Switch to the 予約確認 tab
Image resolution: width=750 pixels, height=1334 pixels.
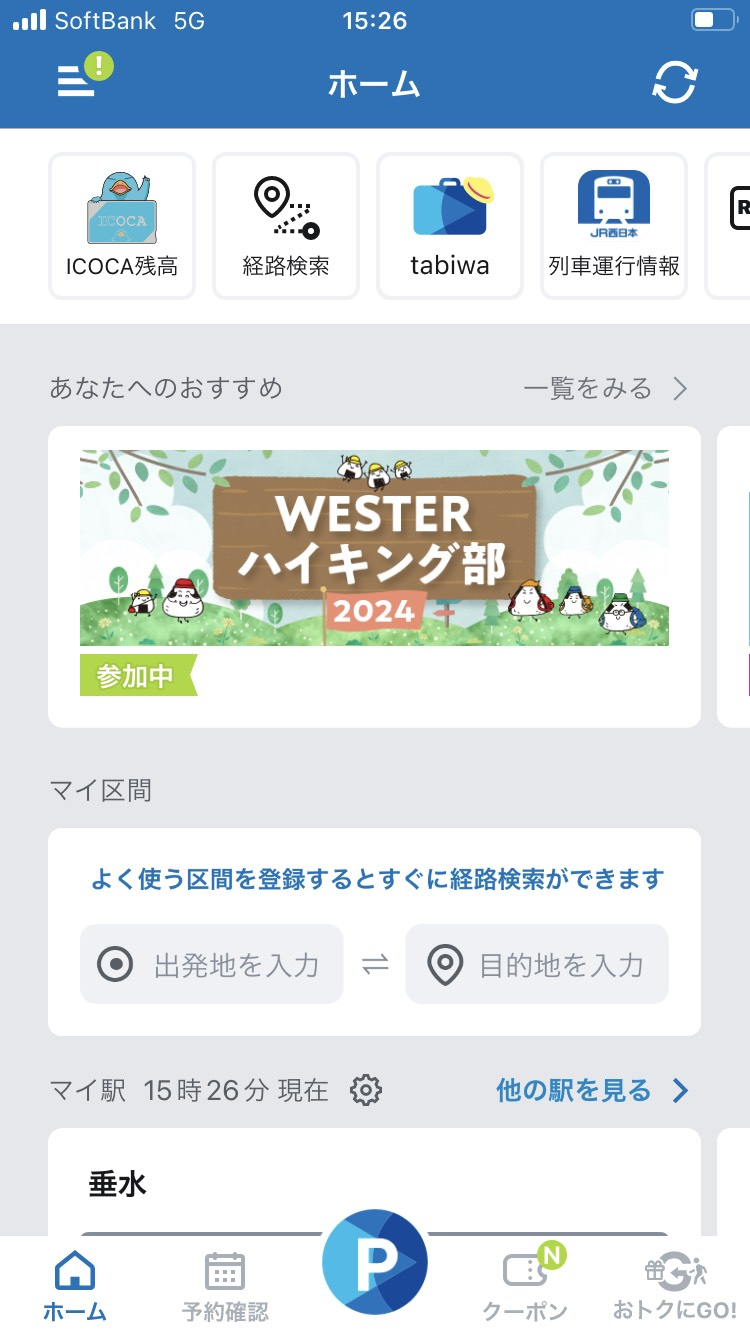pyautogui.click(x=225, y=1285)
